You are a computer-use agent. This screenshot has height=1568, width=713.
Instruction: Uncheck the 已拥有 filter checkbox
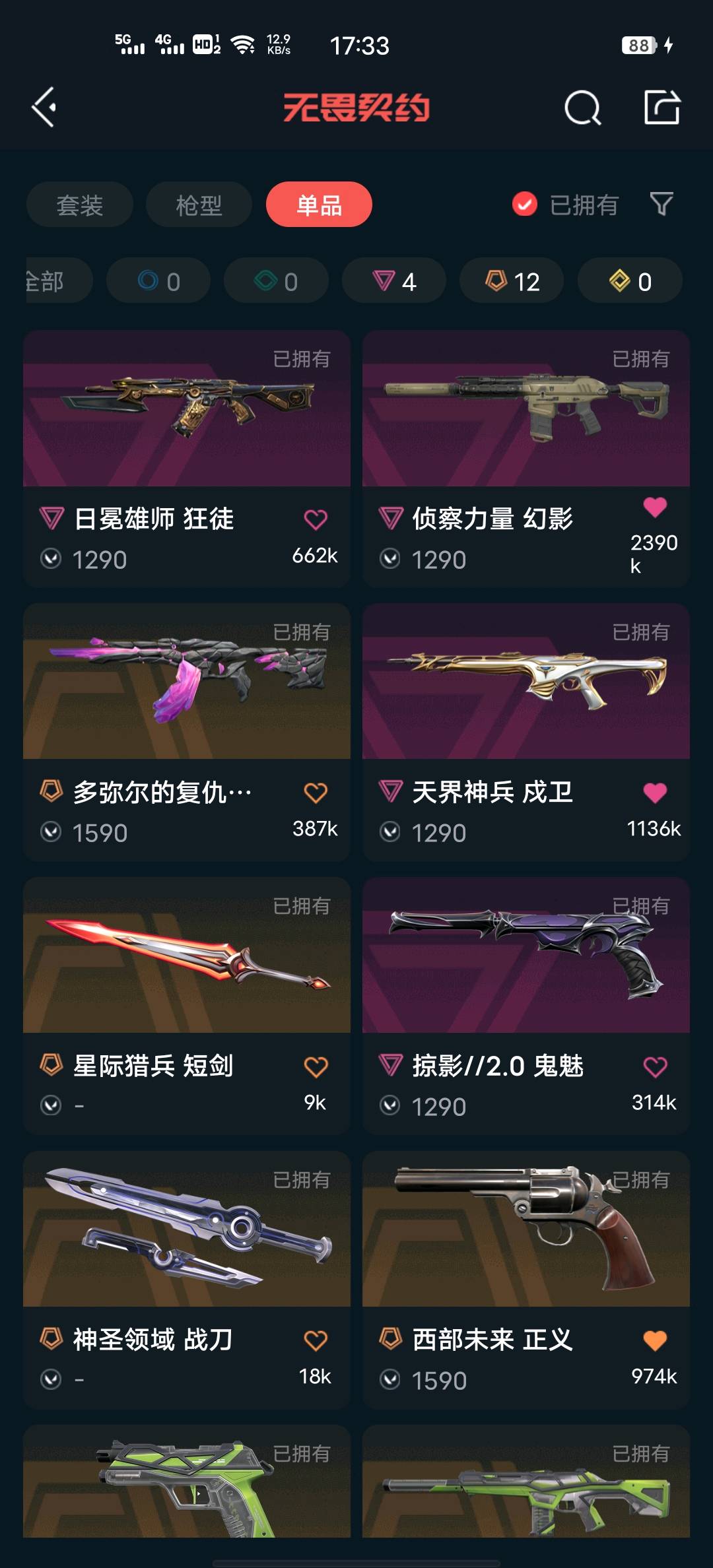525,205
